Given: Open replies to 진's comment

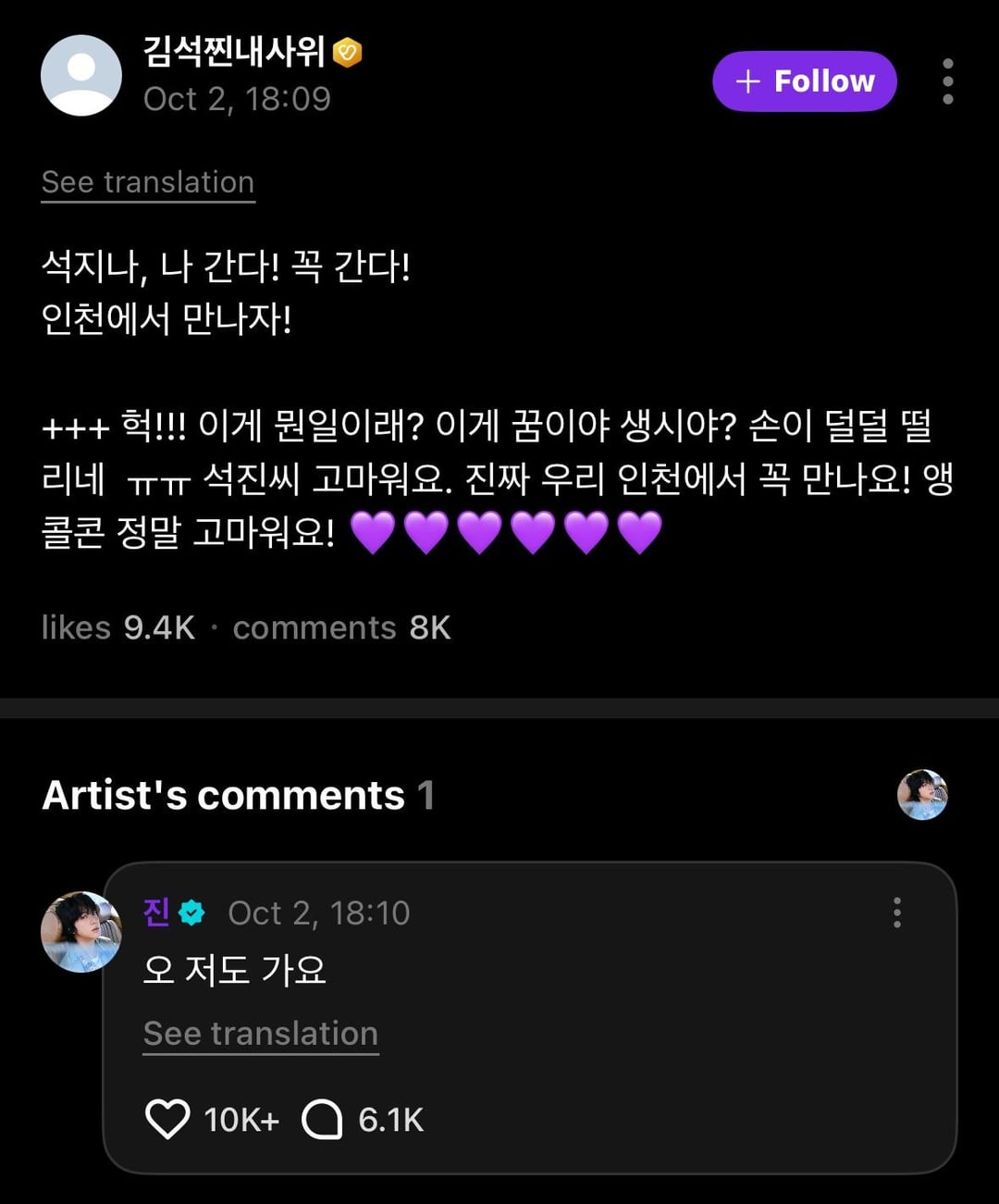Looking at the screenshot, I should point(322,1120).
